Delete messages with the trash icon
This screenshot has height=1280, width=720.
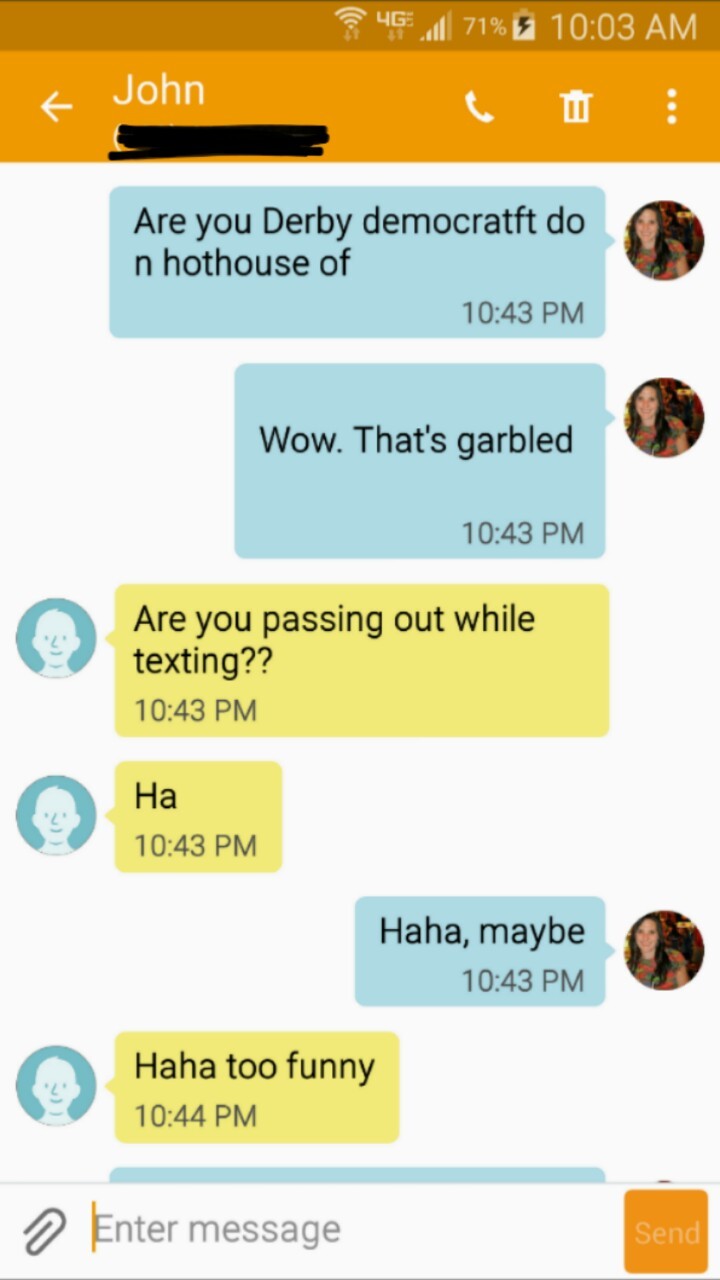pyautogui.click(x=576, y=106)
